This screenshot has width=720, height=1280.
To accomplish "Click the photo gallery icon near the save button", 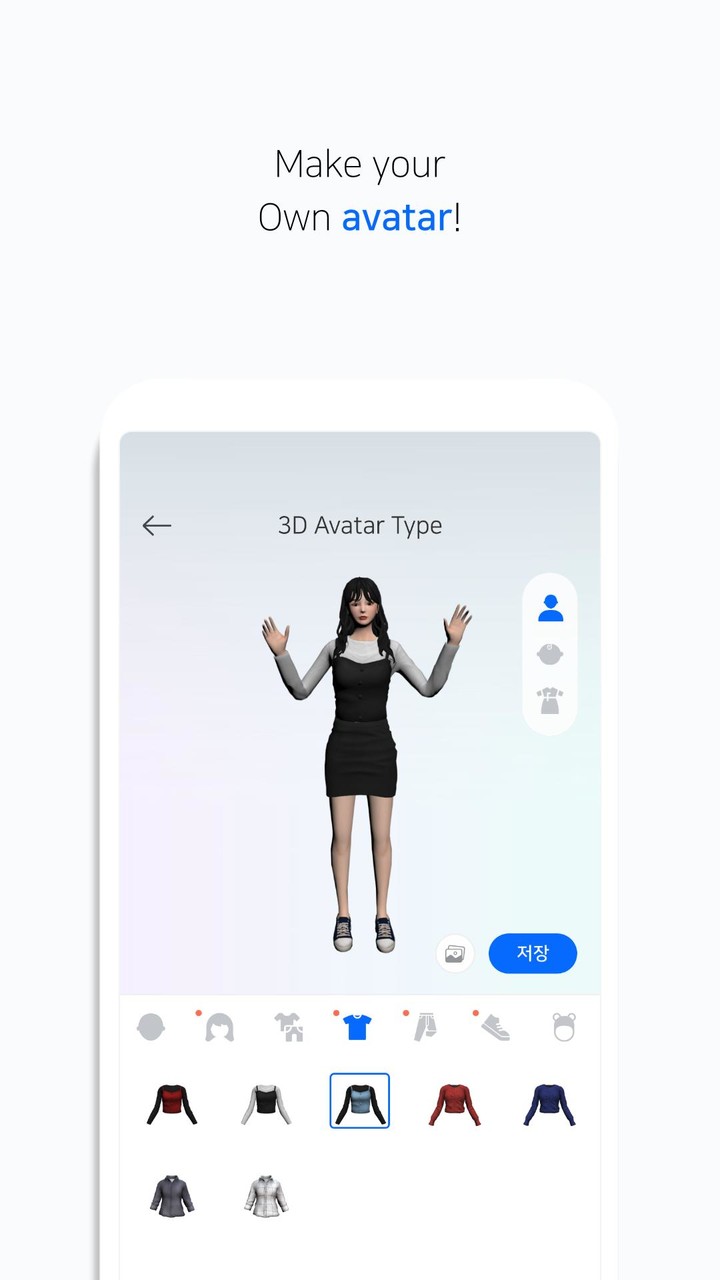I will (x=455, y=954).
